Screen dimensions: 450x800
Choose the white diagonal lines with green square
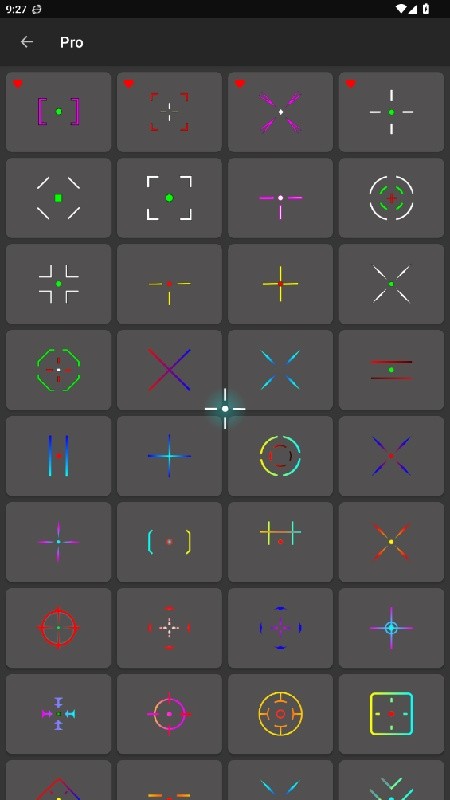point(58,198)
